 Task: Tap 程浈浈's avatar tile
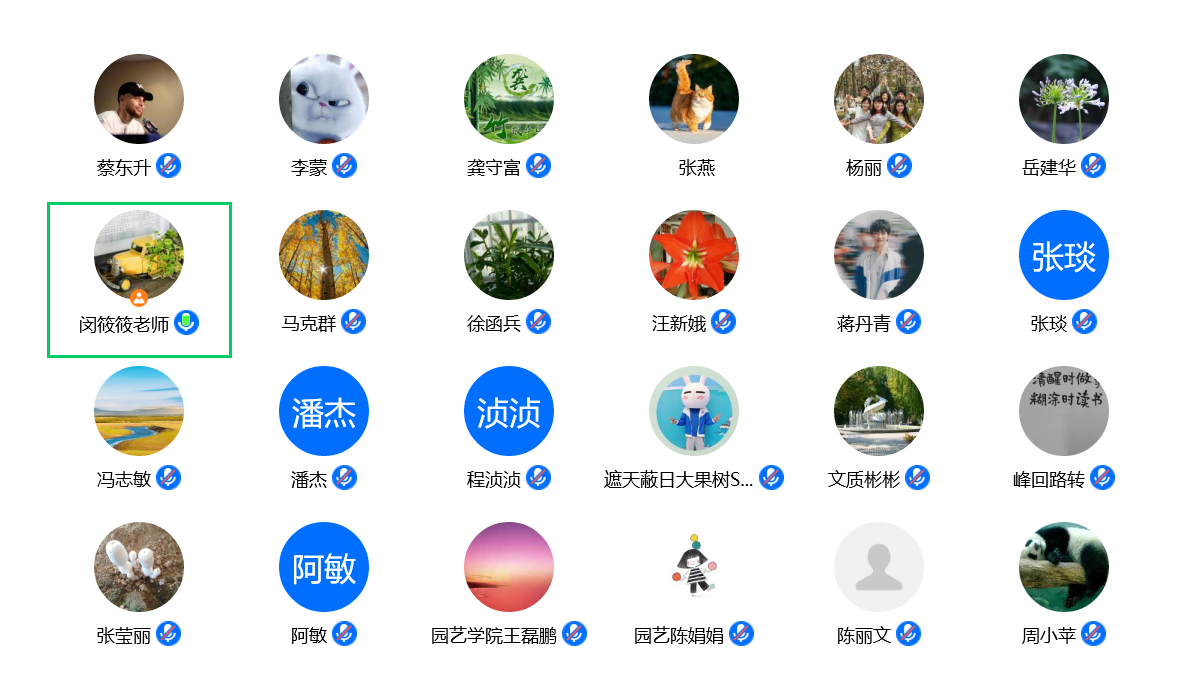[509, 411]
